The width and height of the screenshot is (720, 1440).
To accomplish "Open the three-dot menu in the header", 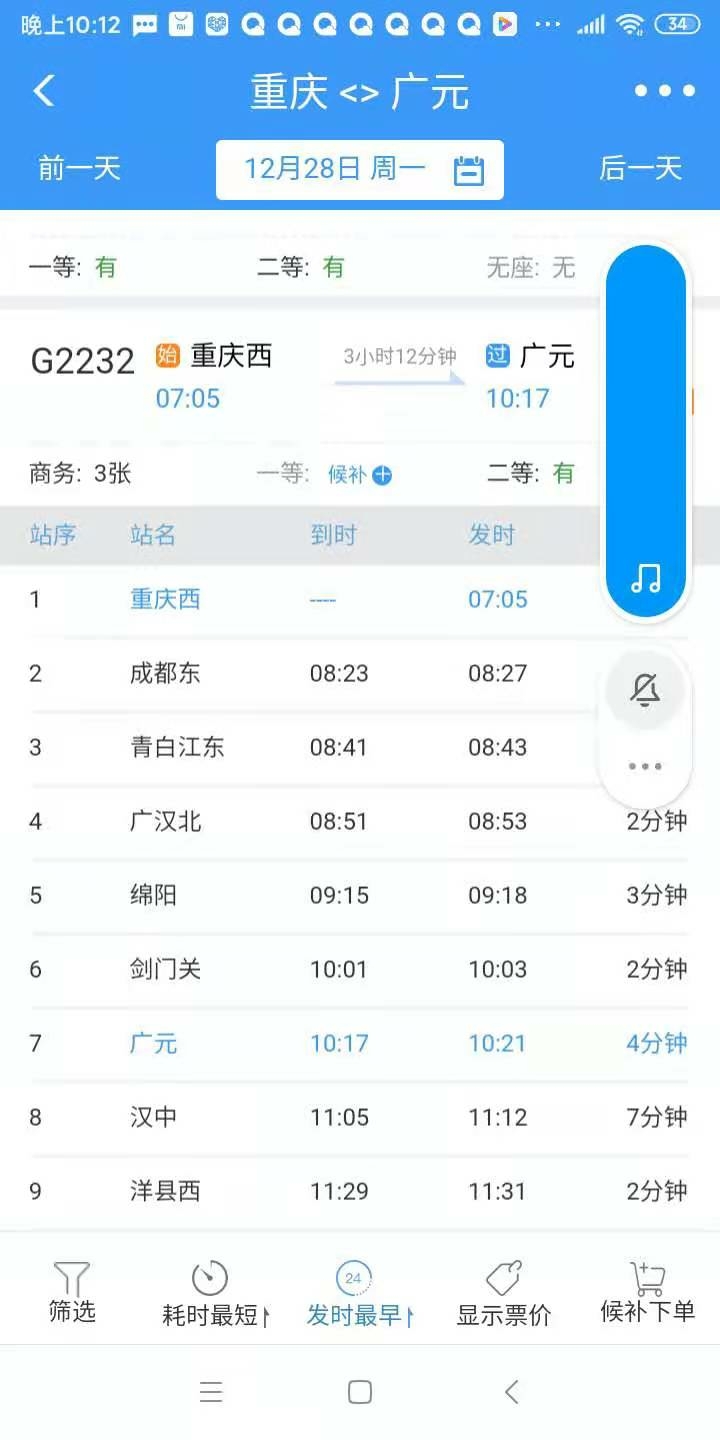I will click(664, 91).
